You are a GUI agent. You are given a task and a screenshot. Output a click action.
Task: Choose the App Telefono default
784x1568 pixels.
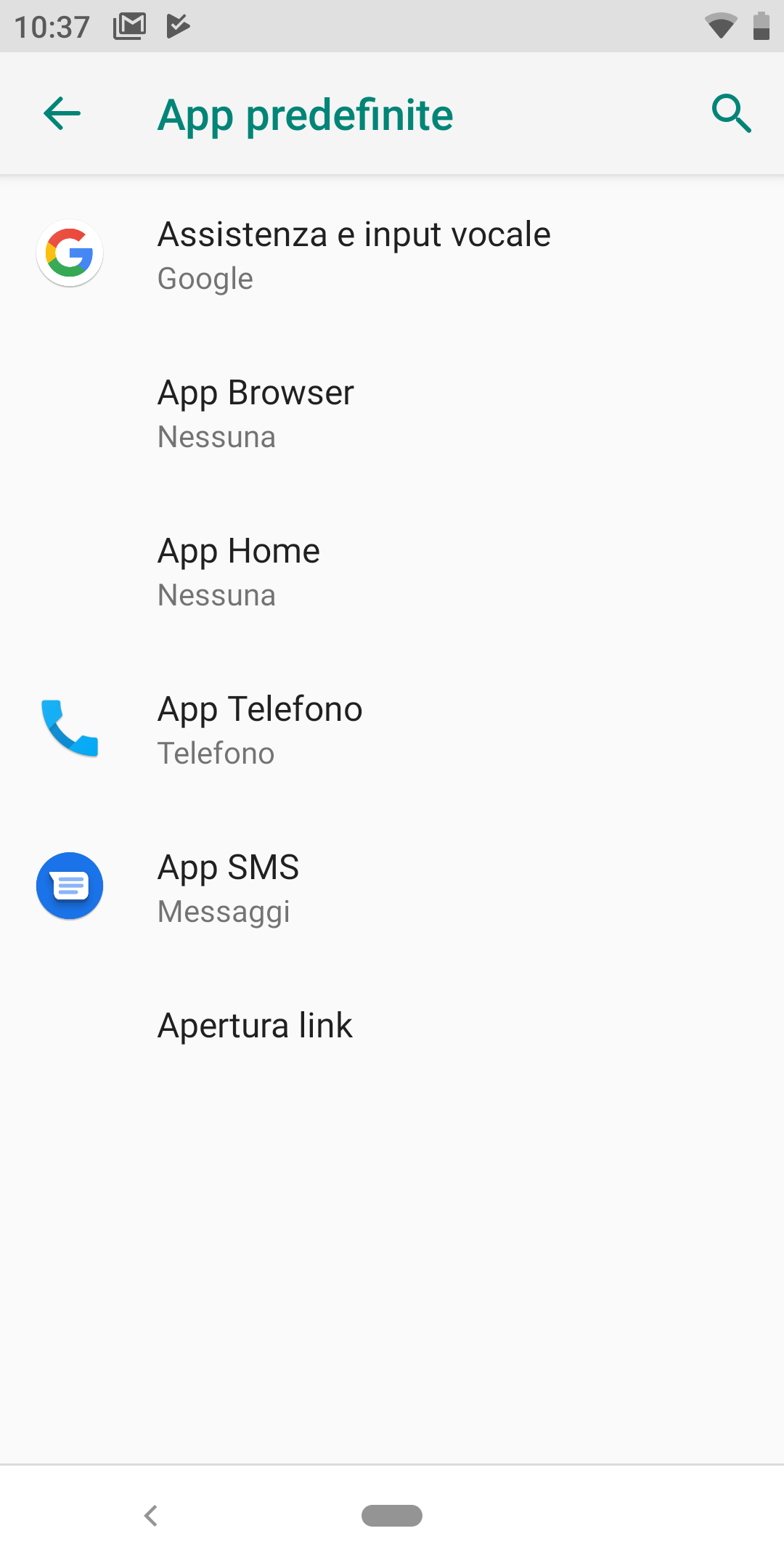point(392,730)
